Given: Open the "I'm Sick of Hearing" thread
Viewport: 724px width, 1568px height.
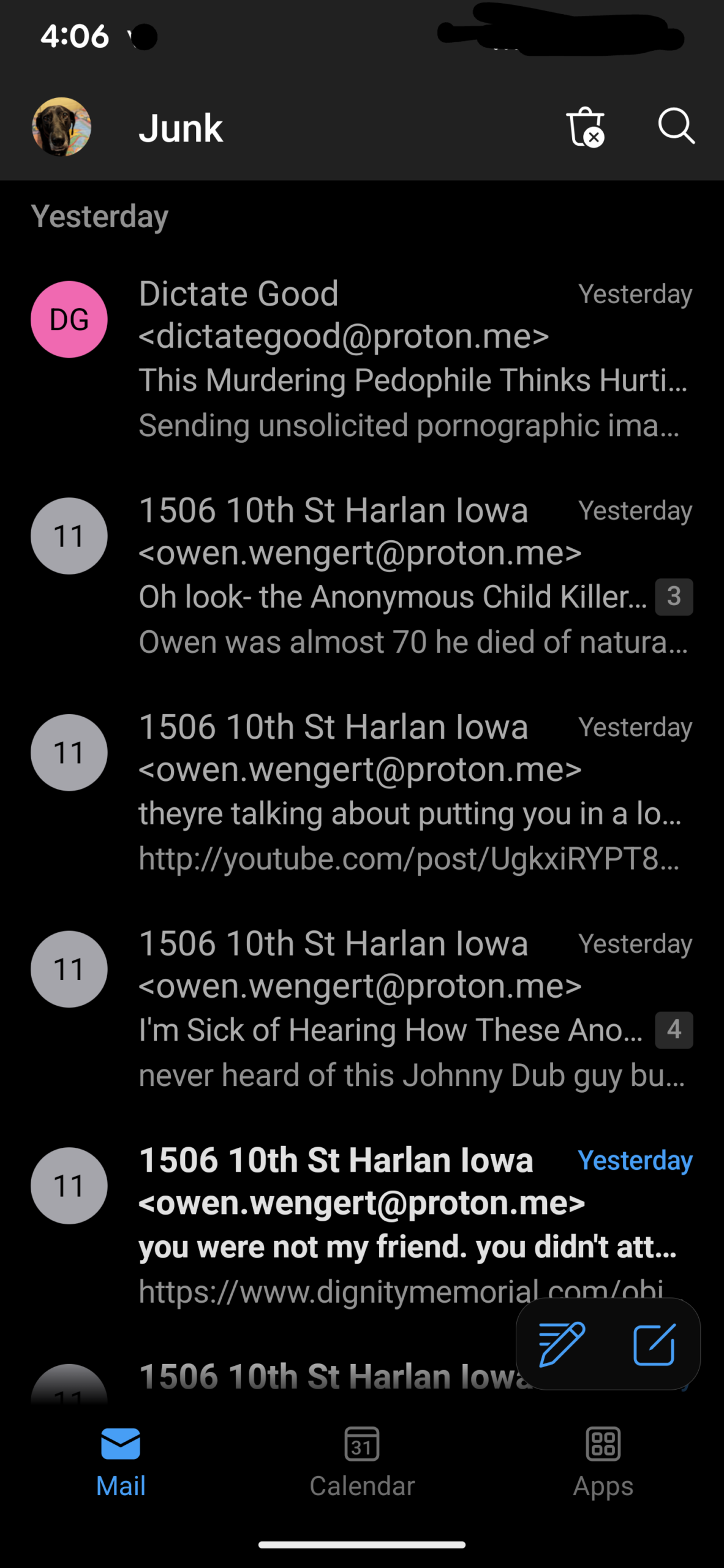Looking at the screenshot, I should coord(392,1009).
